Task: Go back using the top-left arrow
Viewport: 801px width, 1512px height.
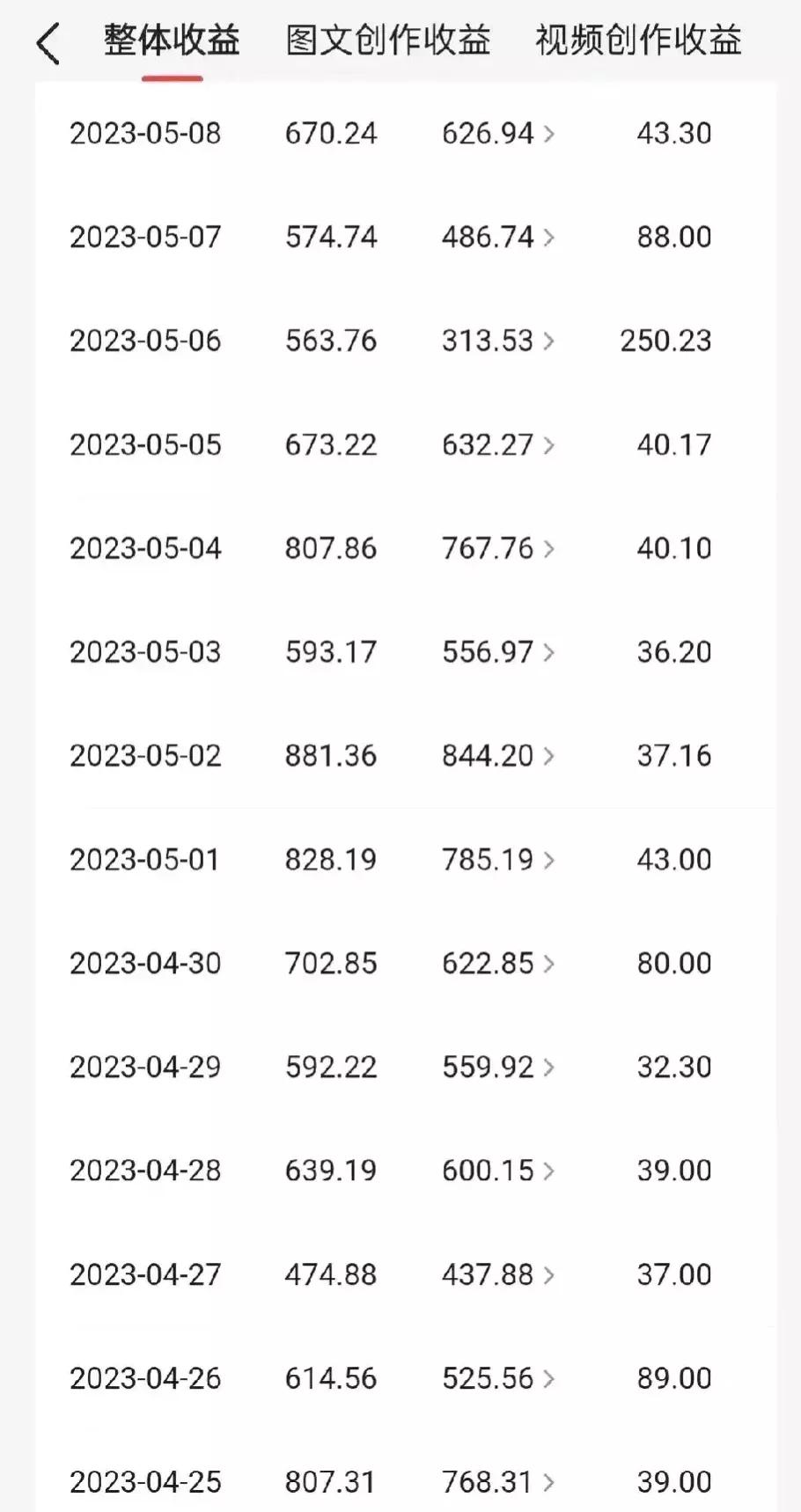Action: tap(48, 42)
